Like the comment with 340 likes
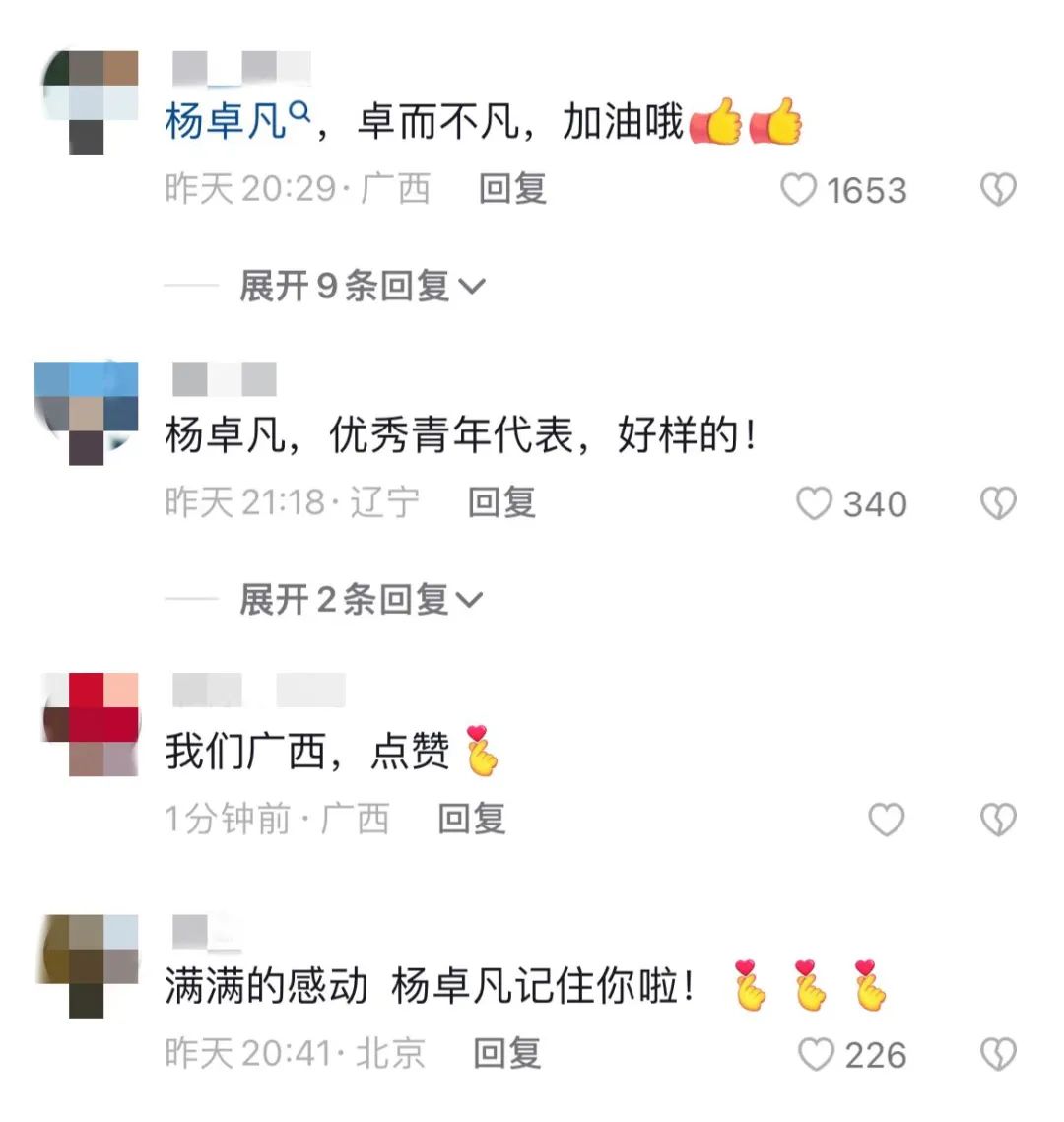Image resolution: width=1064 pixels, height=1122 pixels. click(x=815, y=504)
